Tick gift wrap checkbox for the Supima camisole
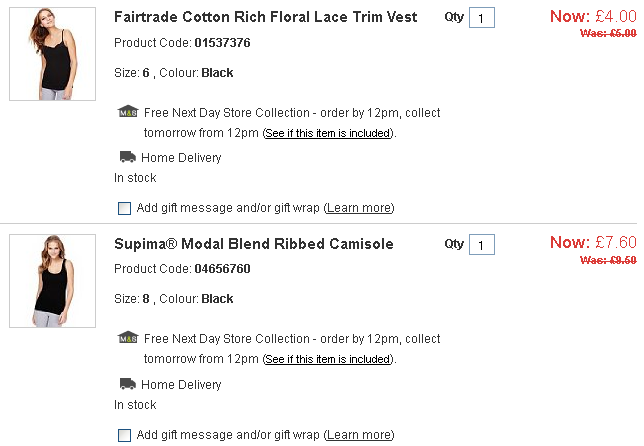Image resolution: width=644 pixels, height=446 pixels. coord(124,435)
